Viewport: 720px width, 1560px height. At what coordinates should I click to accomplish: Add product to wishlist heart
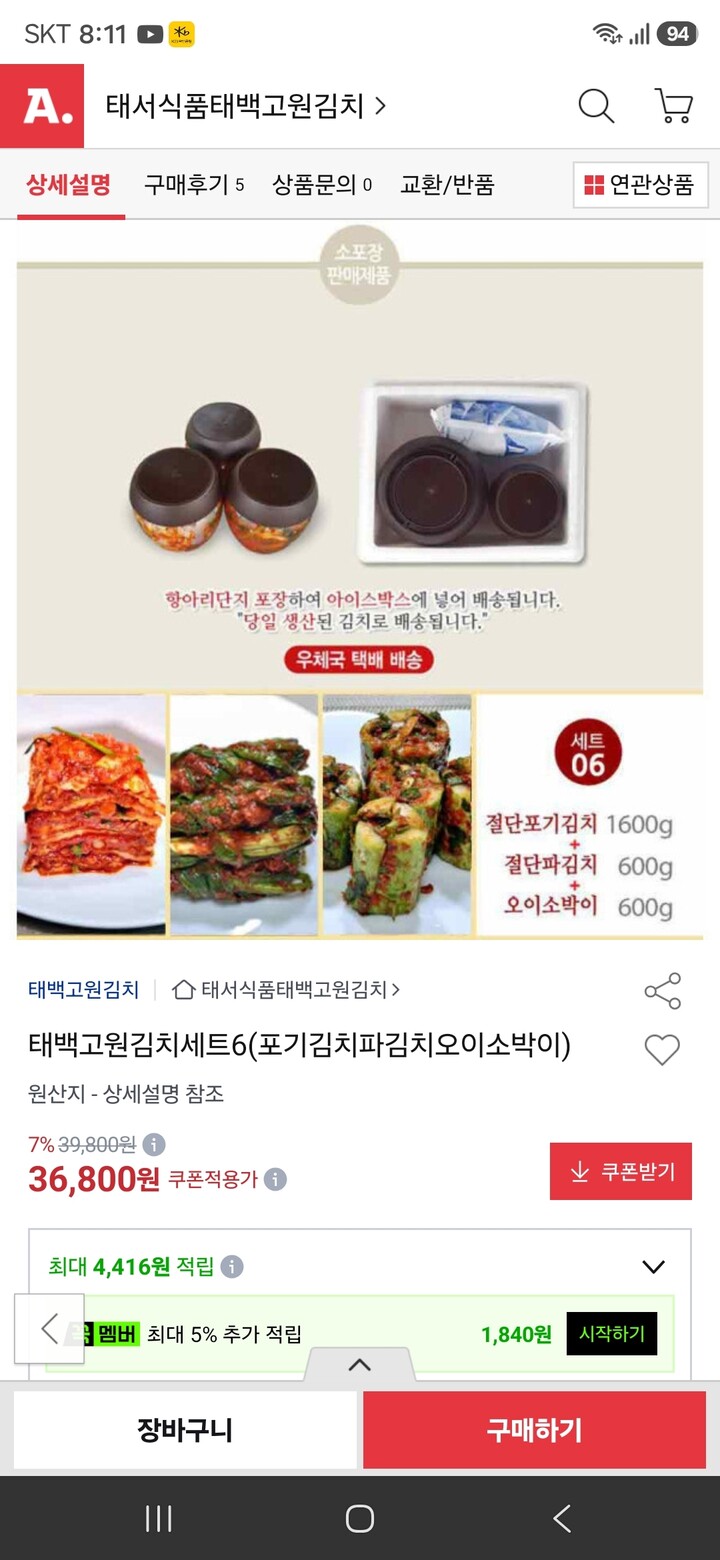click(x=662, y=1049)
